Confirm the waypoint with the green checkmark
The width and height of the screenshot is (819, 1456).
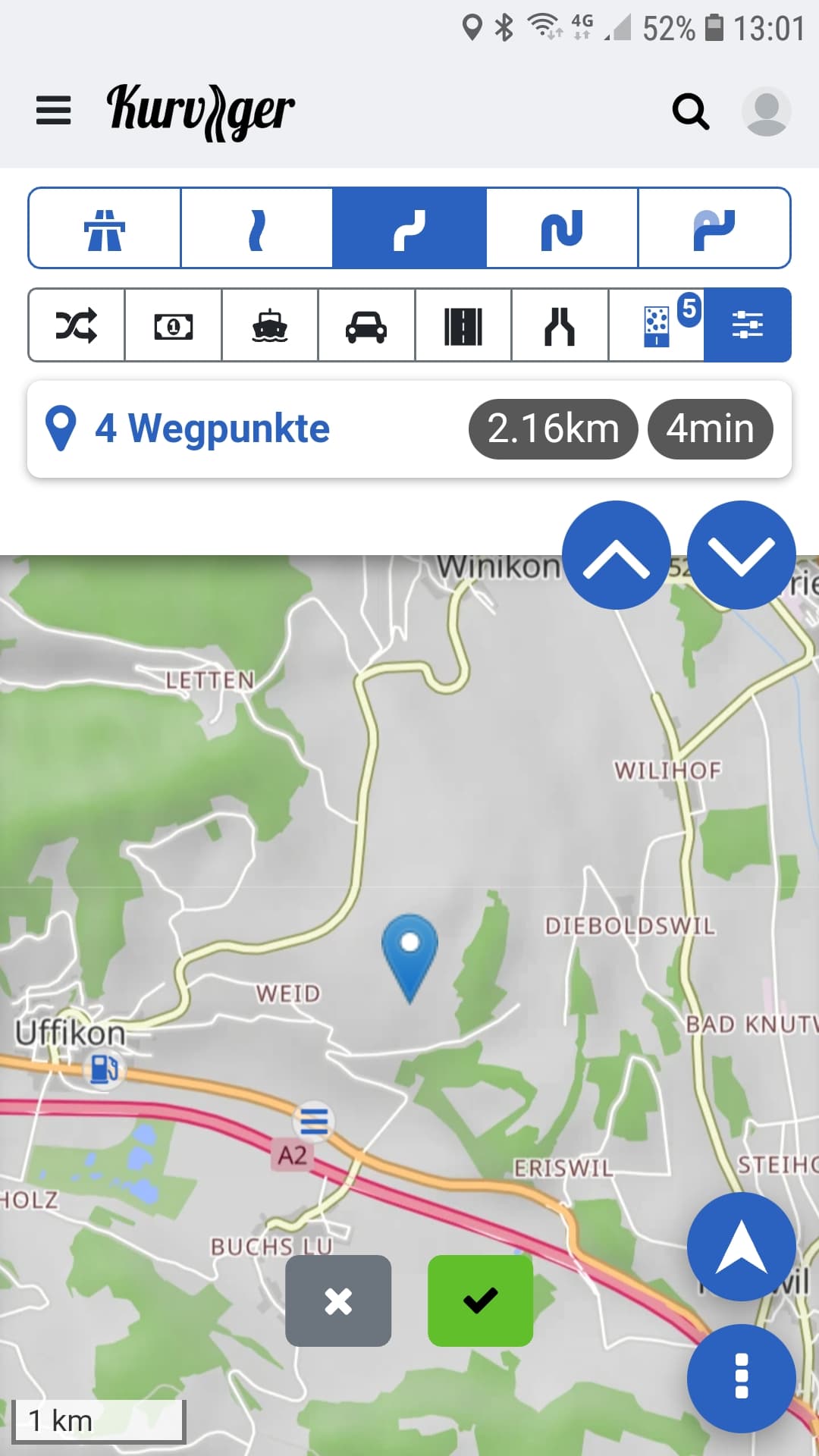pos(481,1301)
